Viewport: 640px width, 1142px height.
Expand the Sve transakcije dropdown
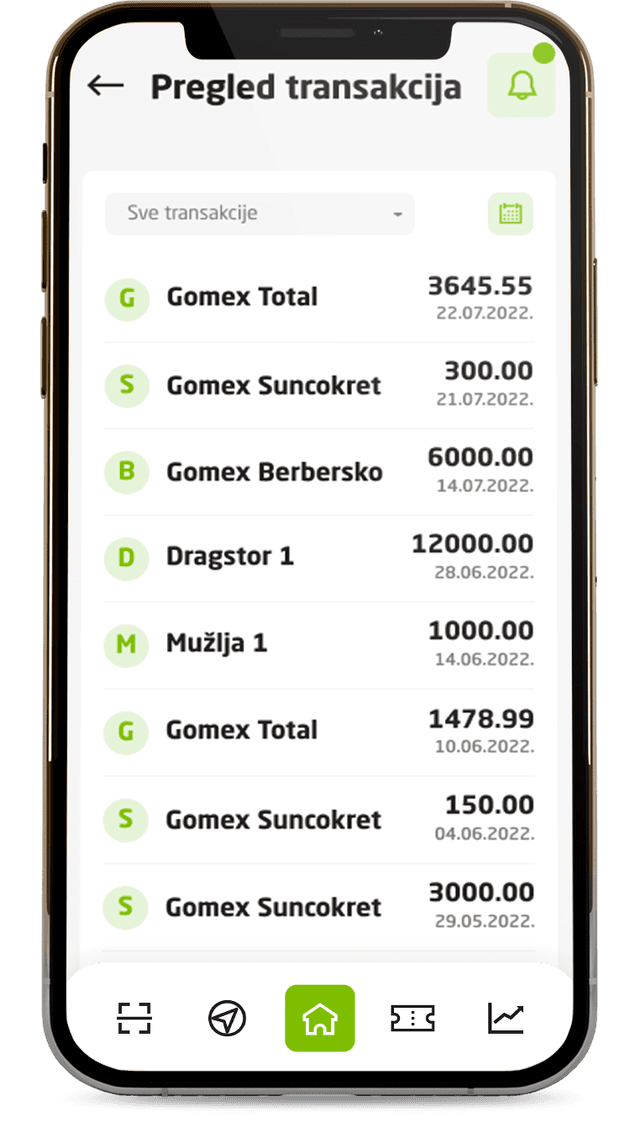click(x=260, y=214)
